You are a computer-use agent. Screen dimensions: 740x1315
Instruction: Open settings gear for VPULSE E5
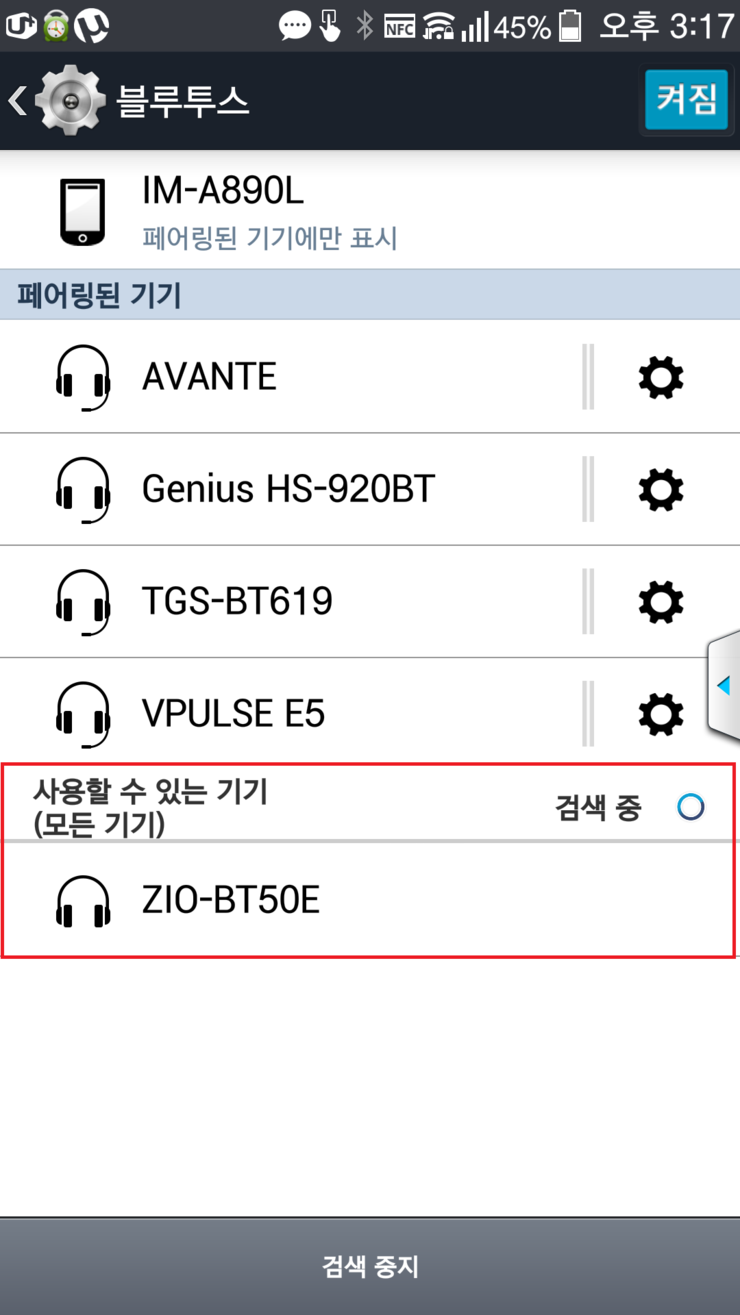coord(661,713)
